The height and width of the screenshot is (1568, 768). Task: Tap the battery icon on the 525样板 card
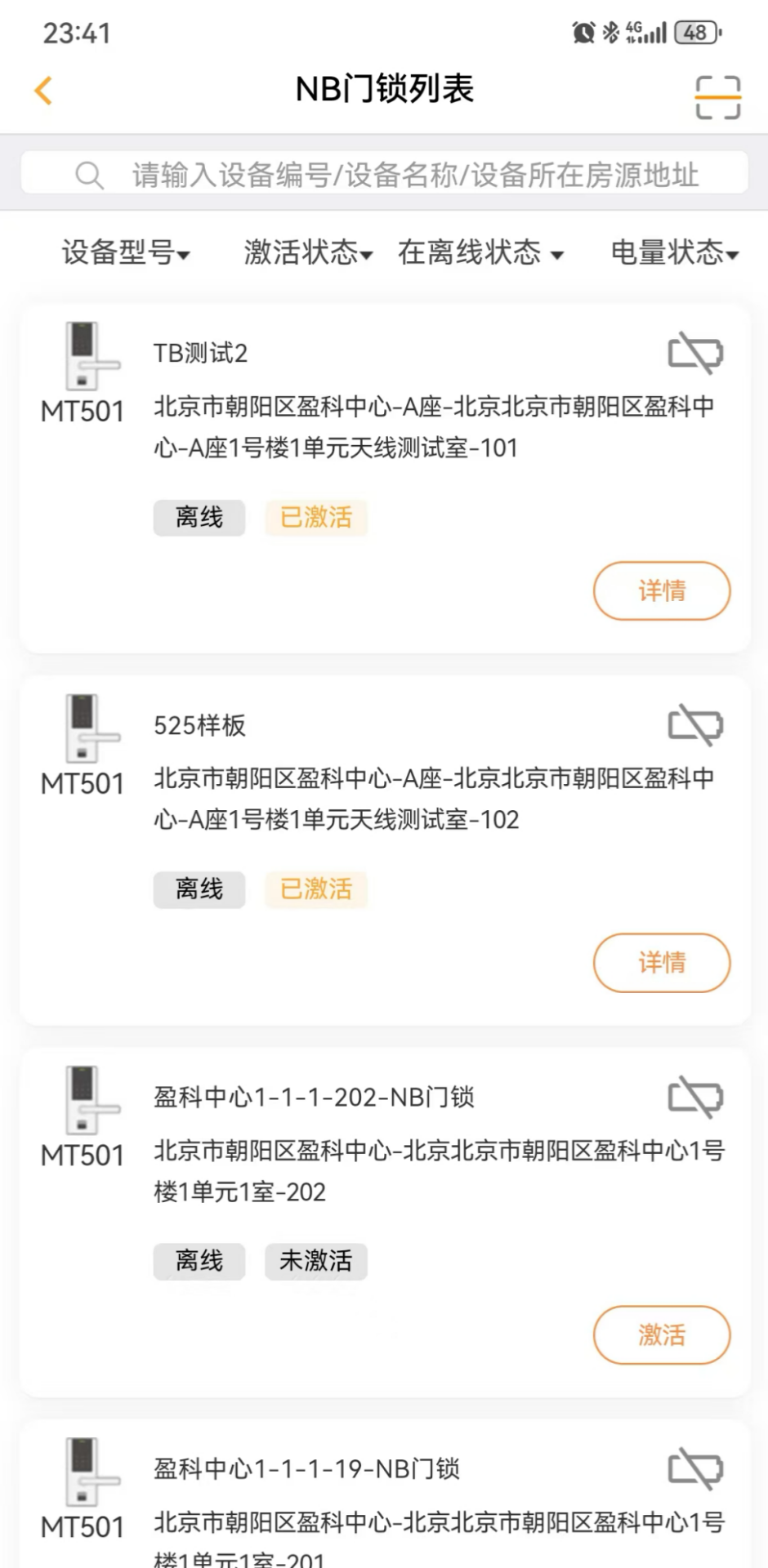pos(694,725)
